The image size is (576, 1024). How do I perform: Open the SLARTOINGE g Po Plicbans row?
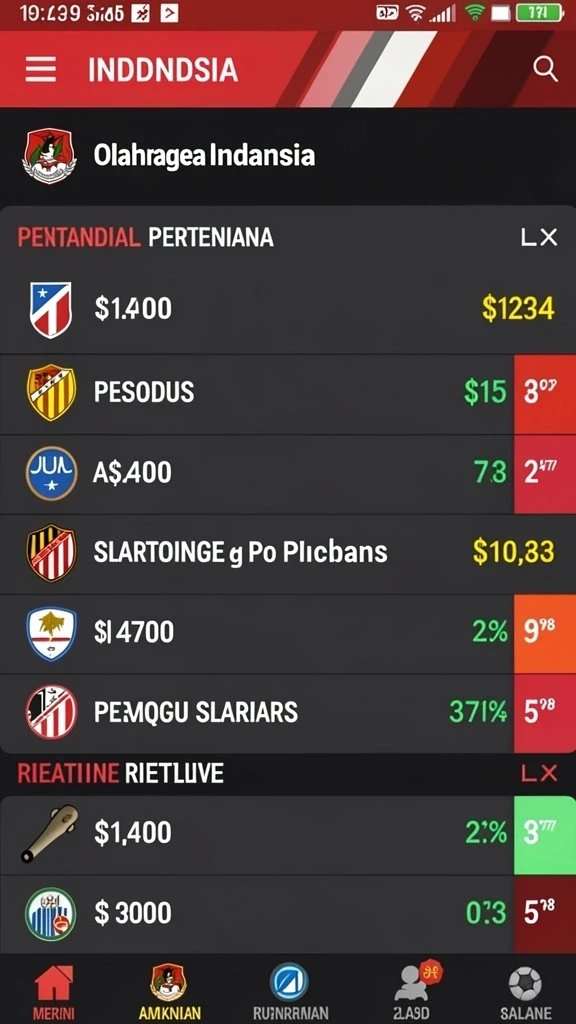click(x=288, y=554)
